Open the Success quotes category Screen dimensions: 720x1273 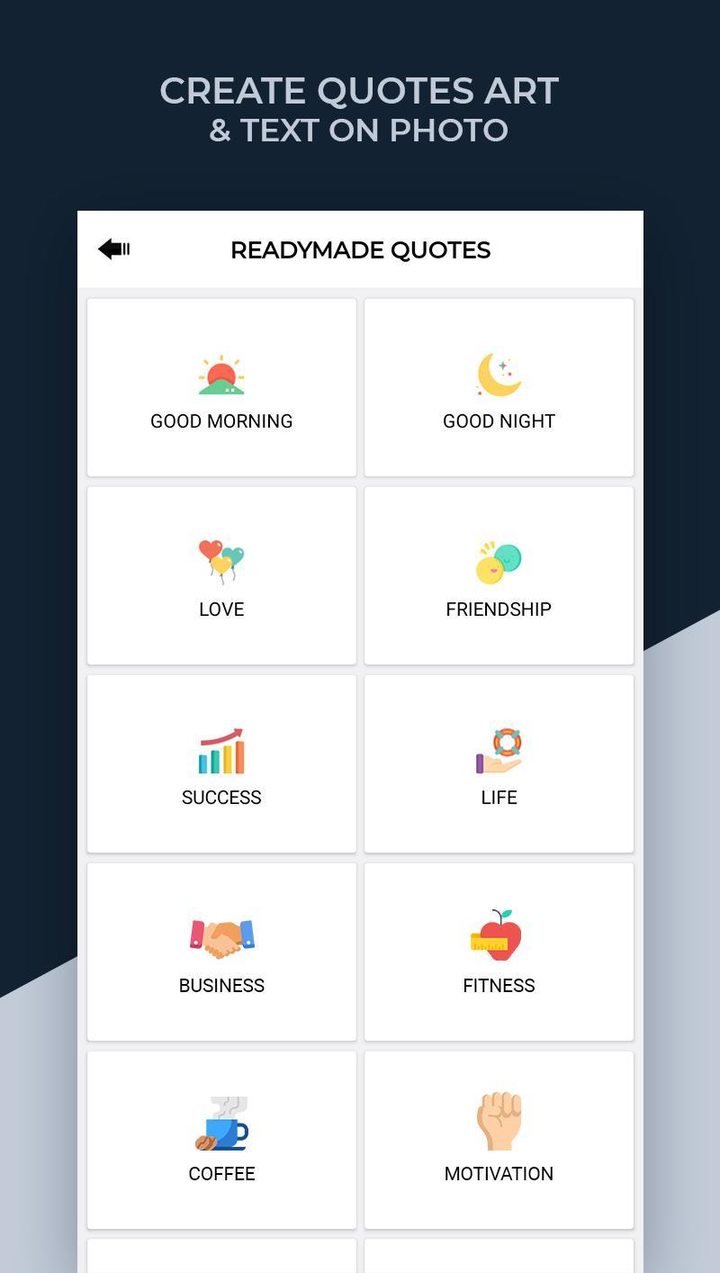(221, 762)
